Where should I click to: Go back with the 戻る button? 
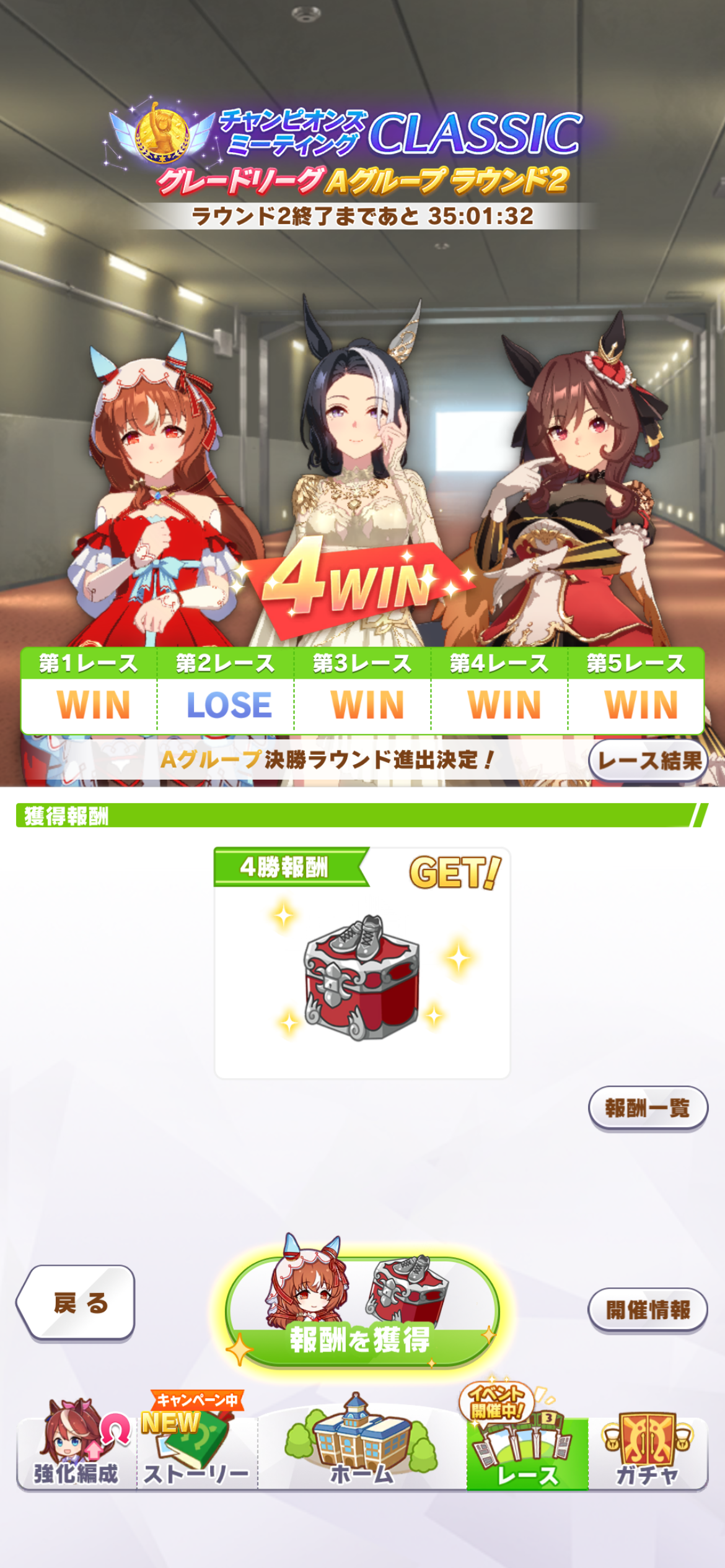78,1303
